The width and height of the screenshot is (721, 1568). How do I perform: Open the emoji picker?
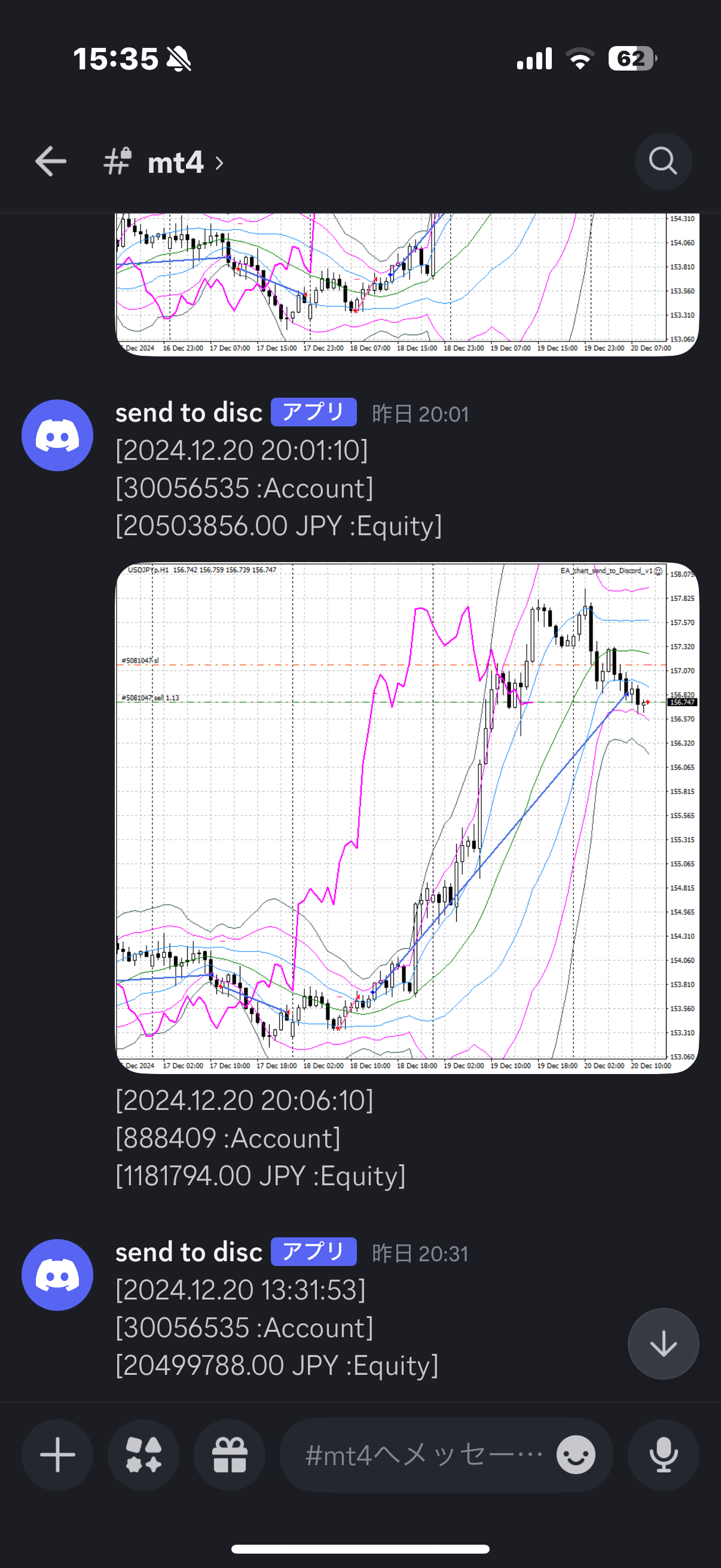[x=576, y=1456]
